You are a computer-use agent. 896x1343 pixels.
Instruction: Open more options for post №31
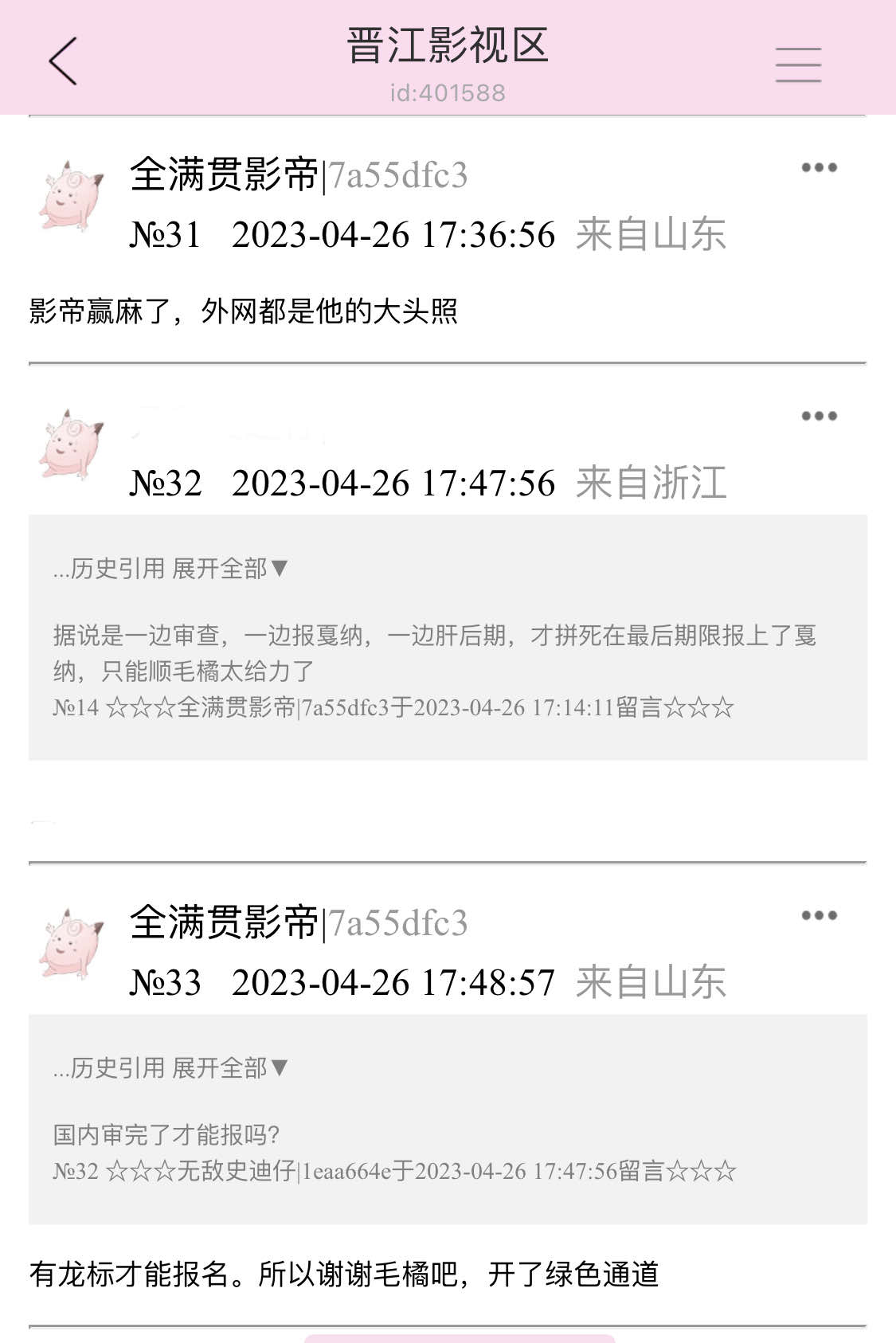(819, 167)
